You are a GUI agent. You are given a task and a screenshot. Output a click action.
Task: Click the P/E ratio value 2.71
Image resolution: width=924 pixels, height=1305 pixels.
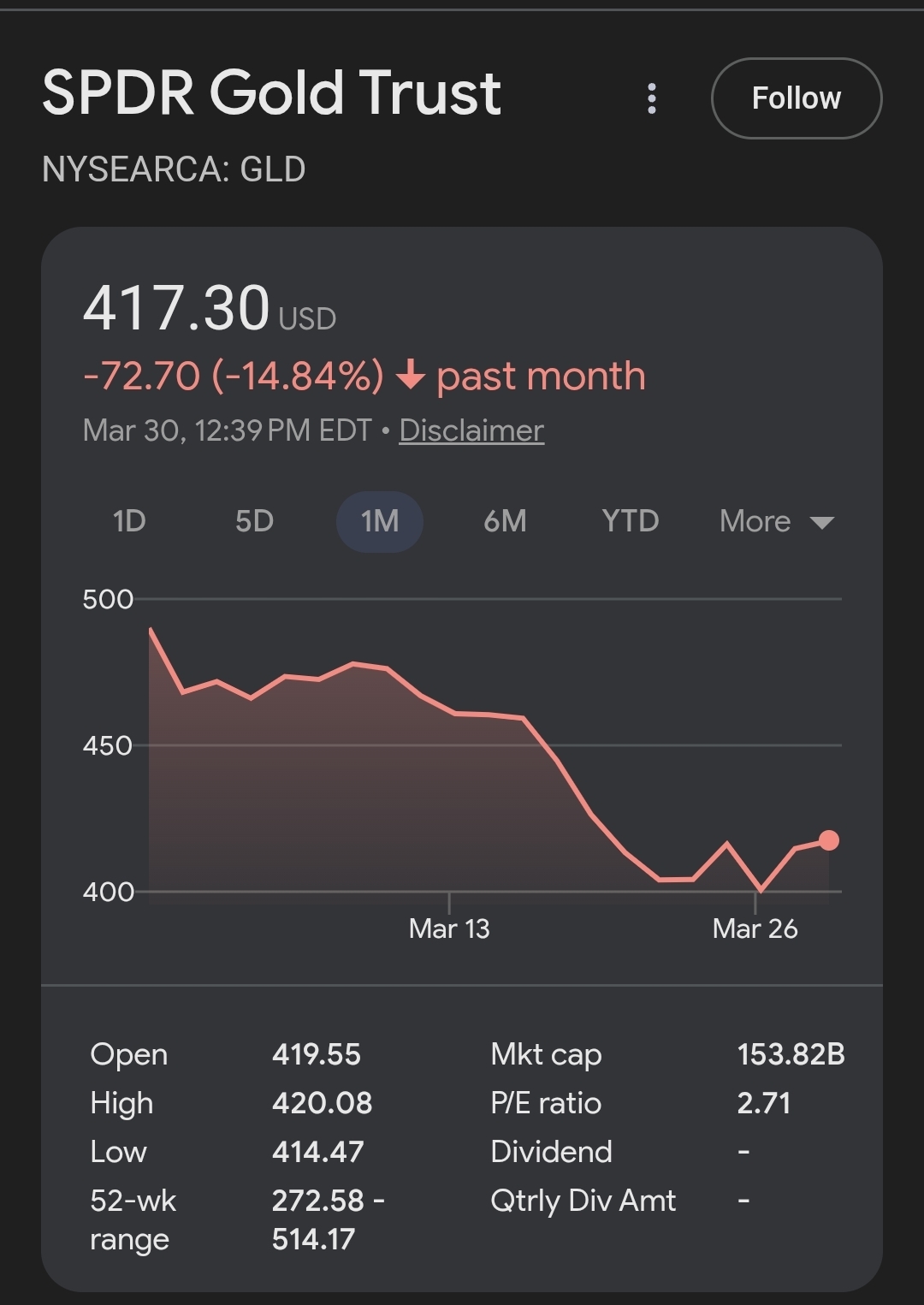coord(764,1103)
